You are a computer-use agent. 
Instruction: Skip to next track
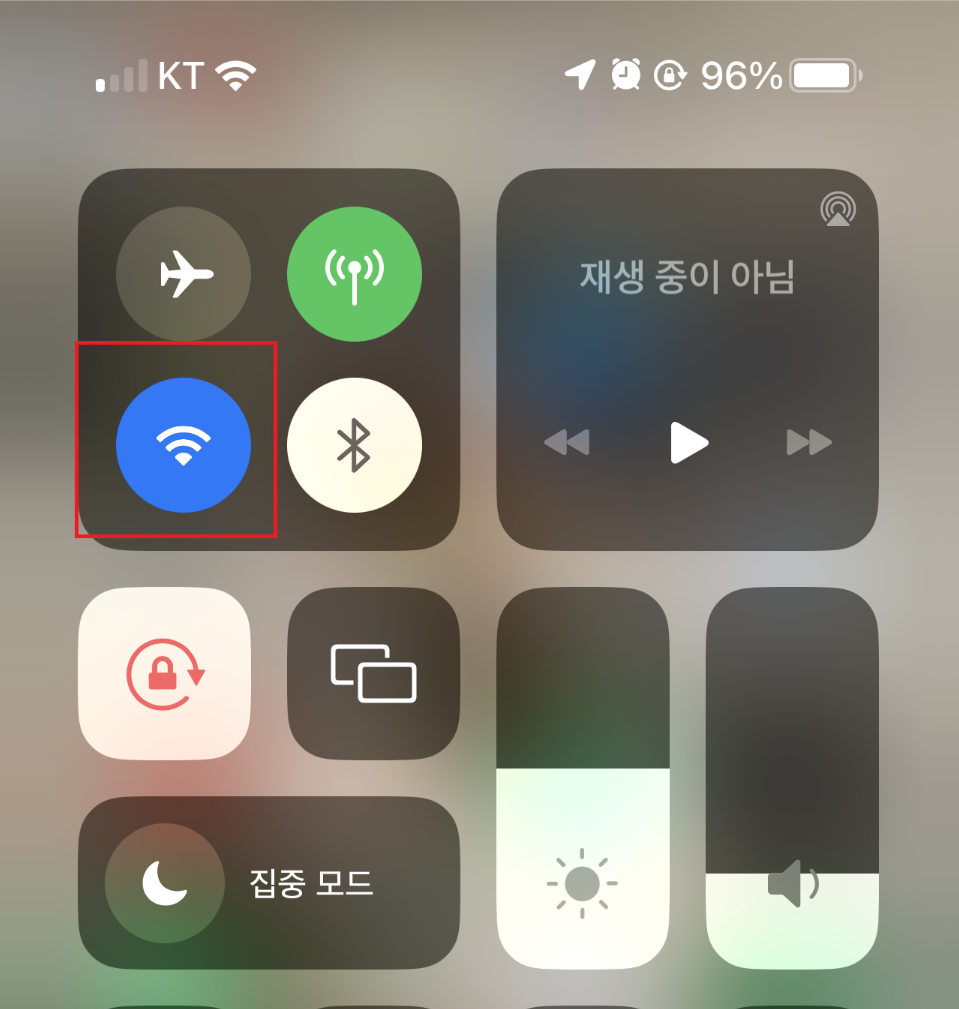[808, 442]
